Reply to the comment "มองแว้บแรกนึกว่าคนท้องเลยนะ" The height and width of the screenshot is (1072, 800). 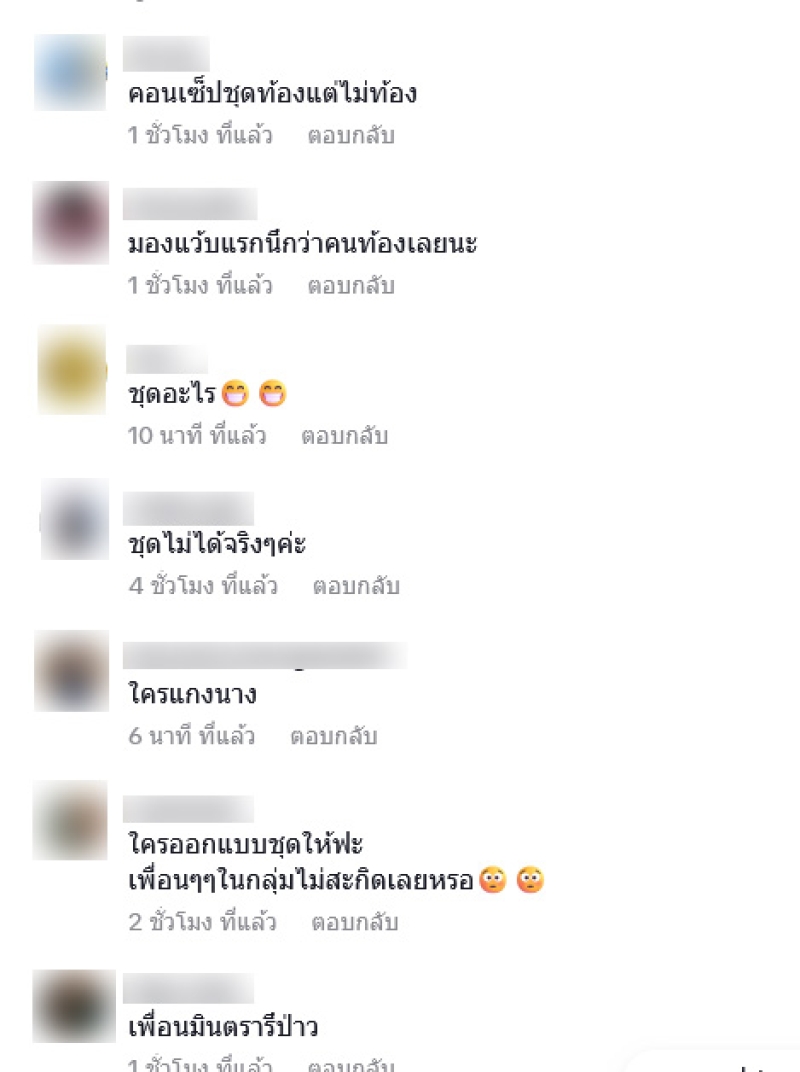(x=350, y=286)
